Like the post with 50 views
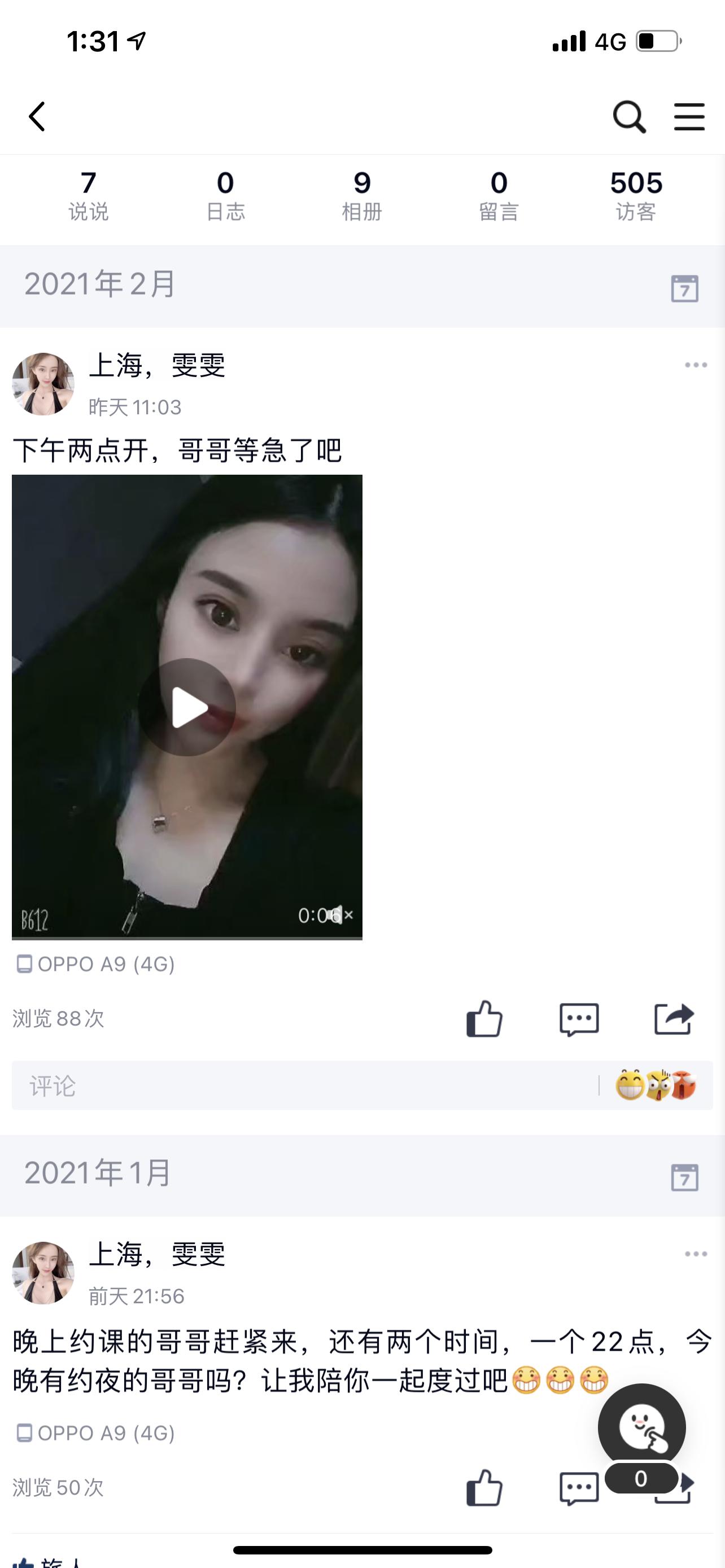This screenshot has height=1568, width=725. [484, 1488]
